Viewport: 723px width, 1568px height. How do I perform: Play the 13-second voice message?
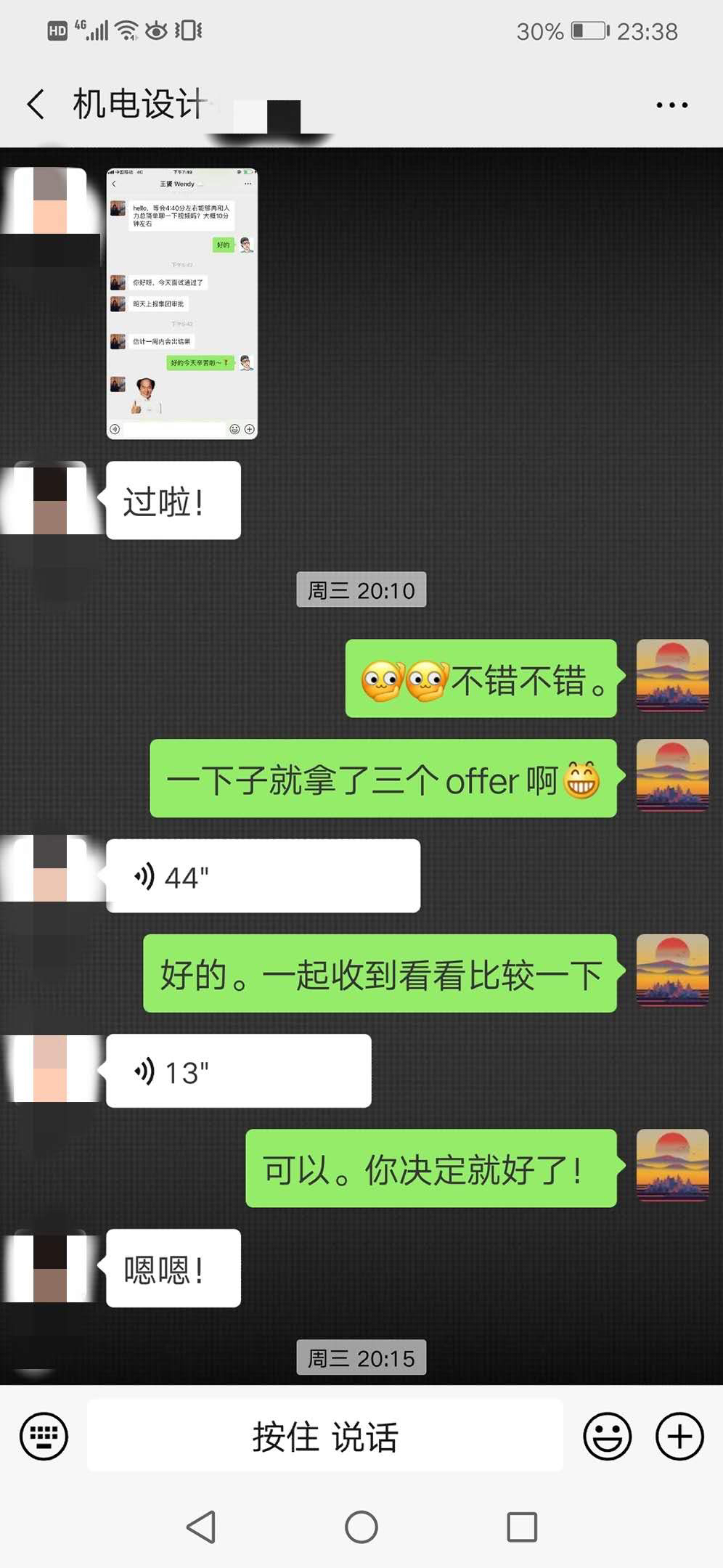[238, 1071]
